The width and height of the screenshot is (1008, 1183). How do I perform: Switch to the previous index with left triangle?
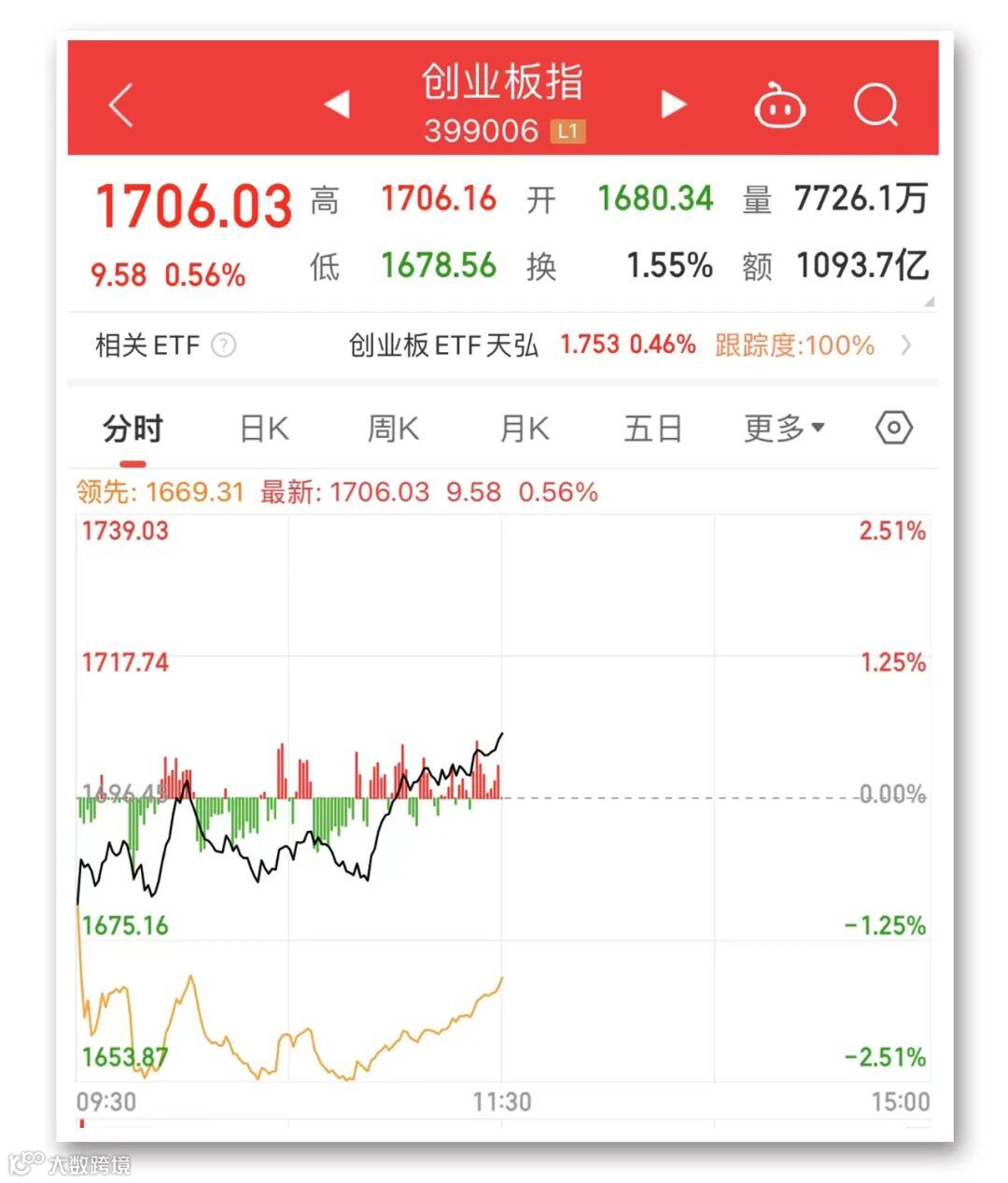337,104
